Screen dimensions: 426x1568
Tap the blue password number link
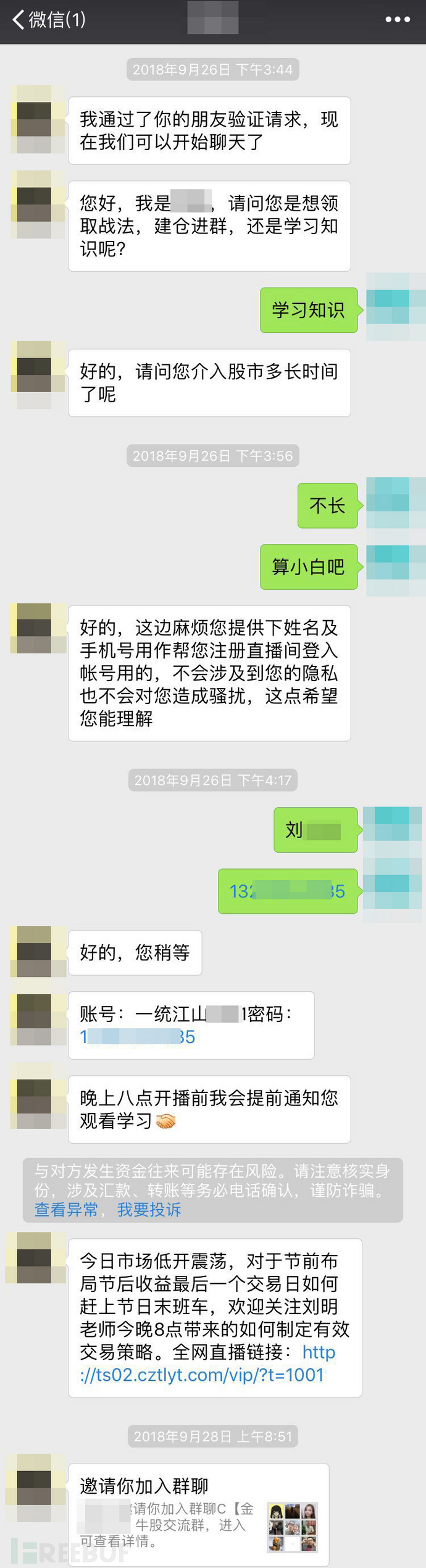tap(138, 1037)
